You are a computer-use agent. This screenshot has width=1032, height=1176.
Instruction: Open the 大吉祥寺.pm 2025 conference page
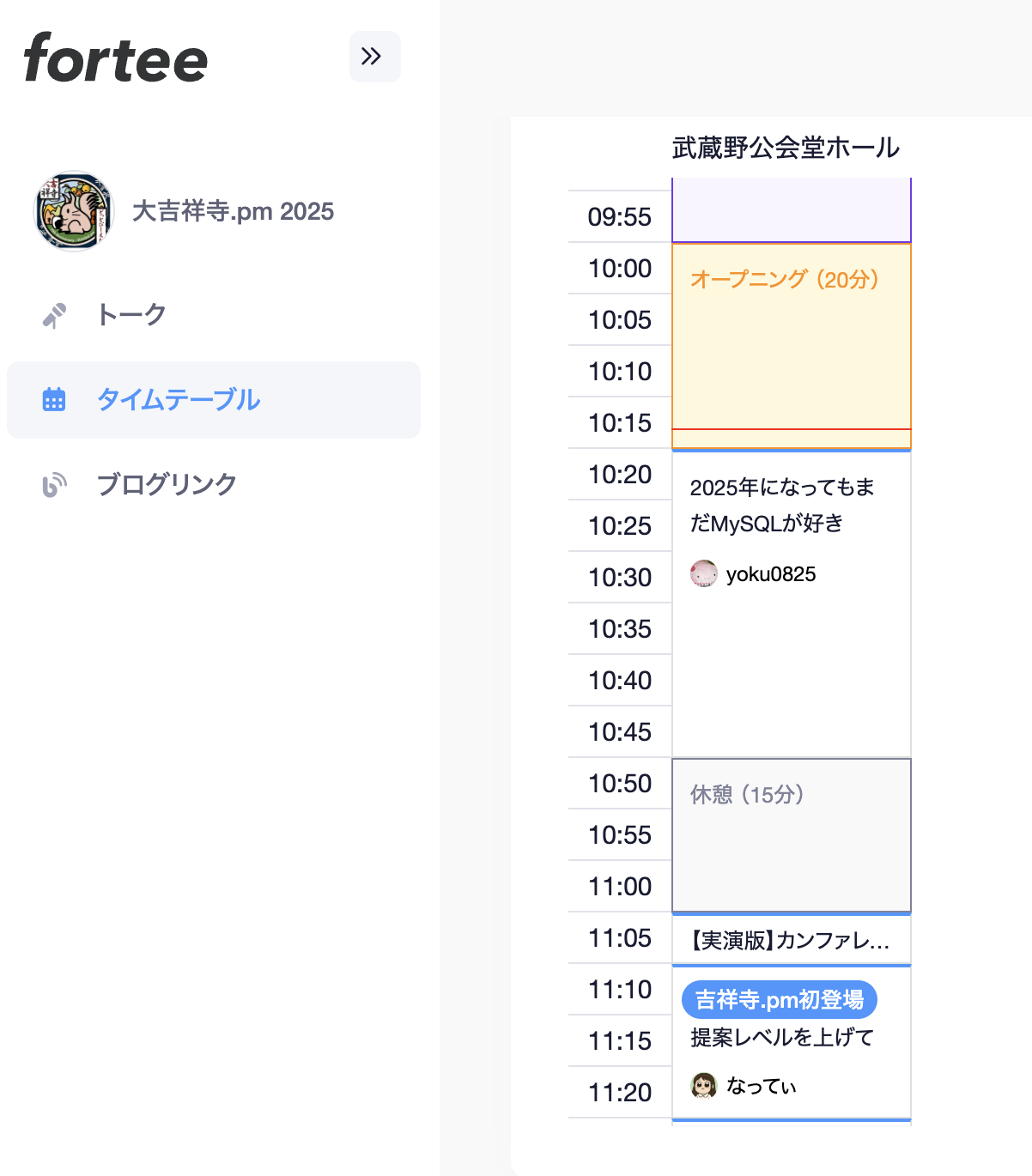232,211
